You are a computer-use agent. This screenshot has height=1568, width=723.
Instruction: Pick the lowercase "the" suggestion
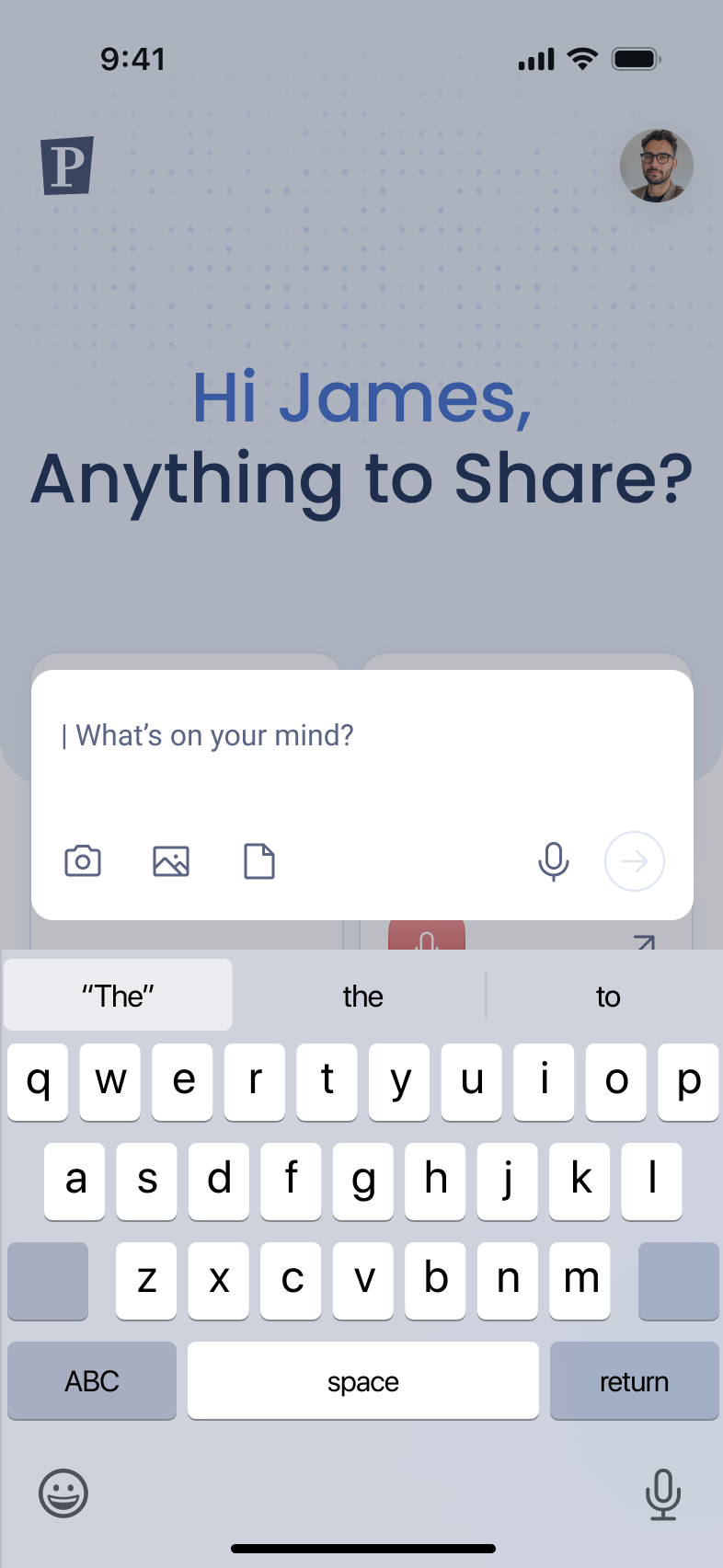[x=362, y=996]
